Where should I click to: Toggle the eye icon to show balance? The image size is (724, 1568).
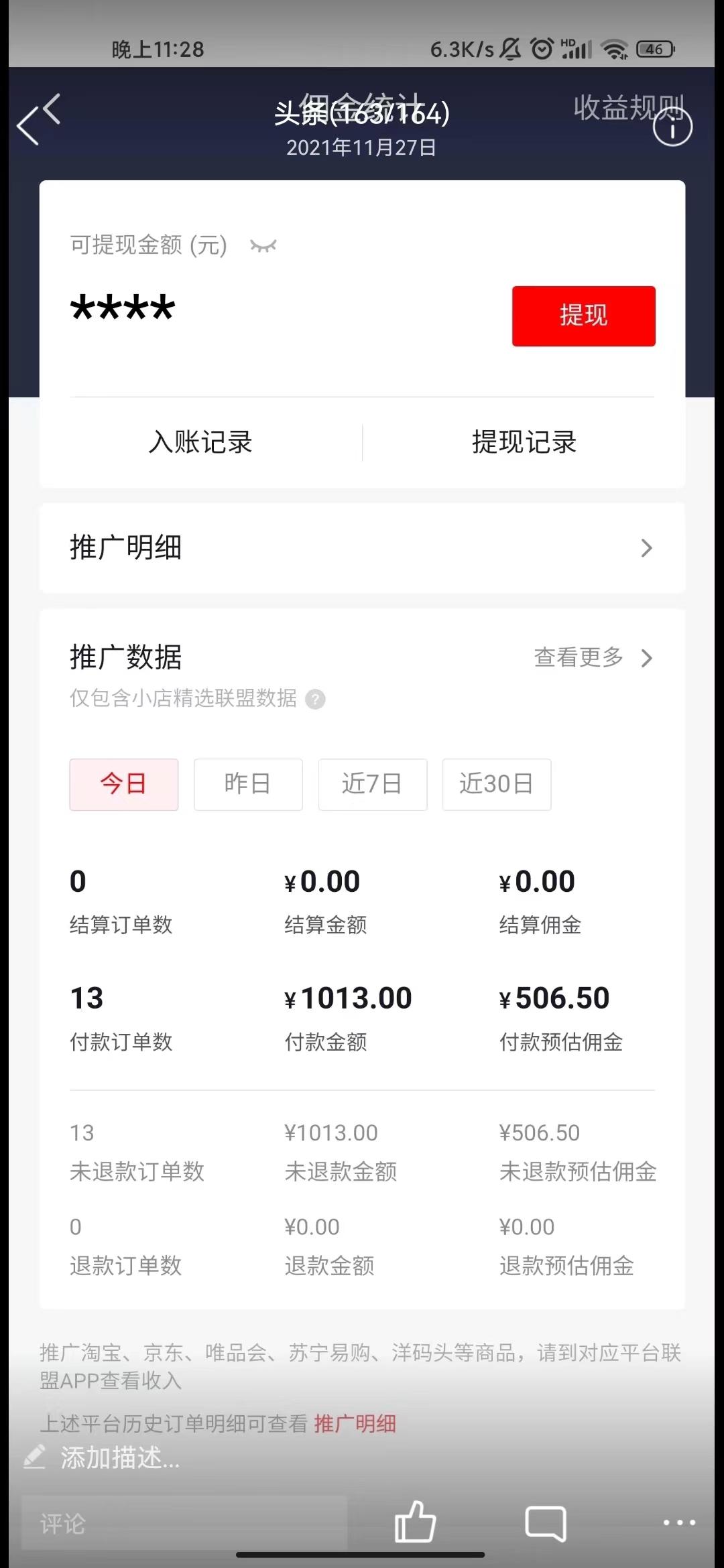263,245
